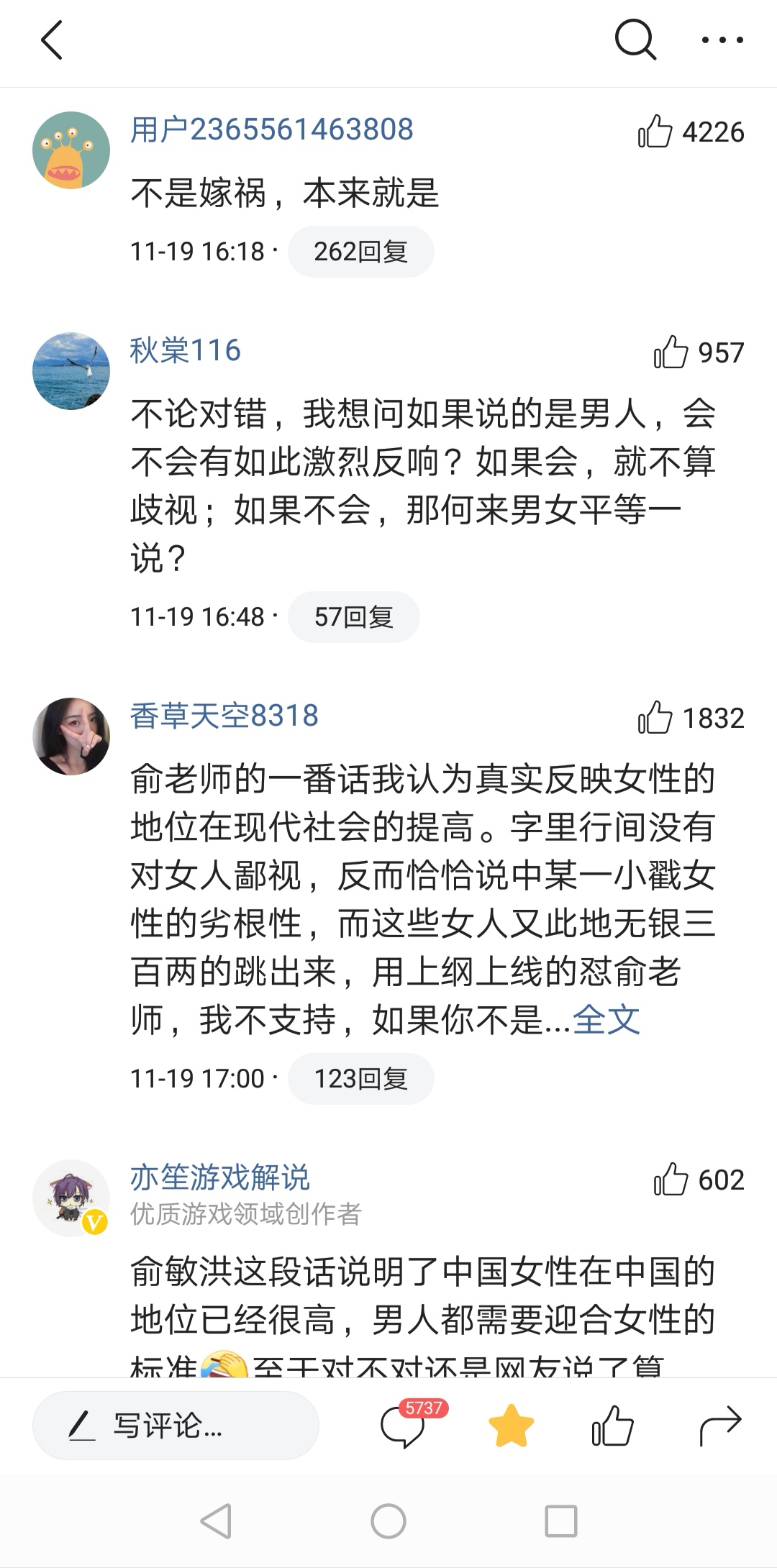Tap the back arrow to return
Image resolution: width=777 pixels, height=1568 pixels.
pos(49,41)
